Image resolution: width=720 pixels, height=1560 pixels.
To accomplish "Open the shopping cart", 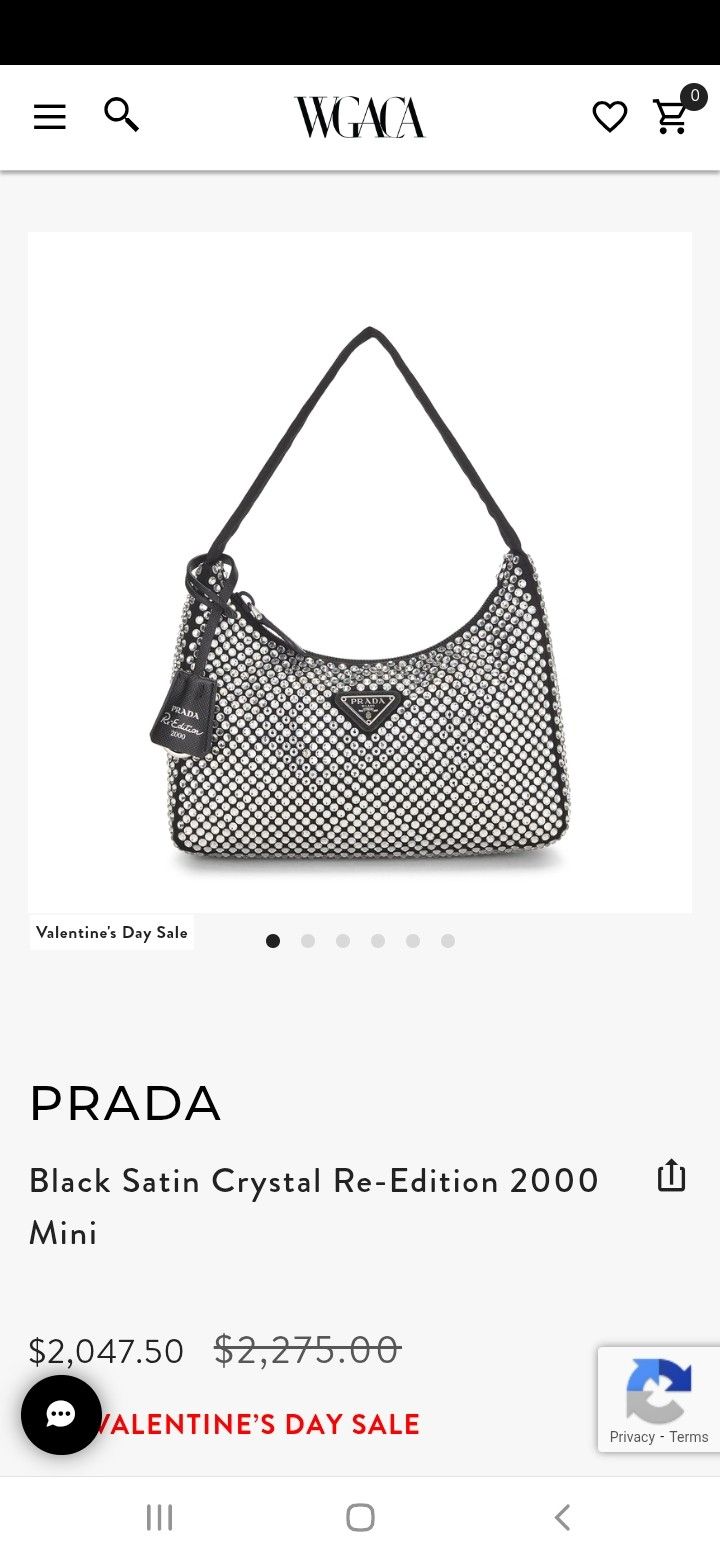I will (x=672, y=117).
